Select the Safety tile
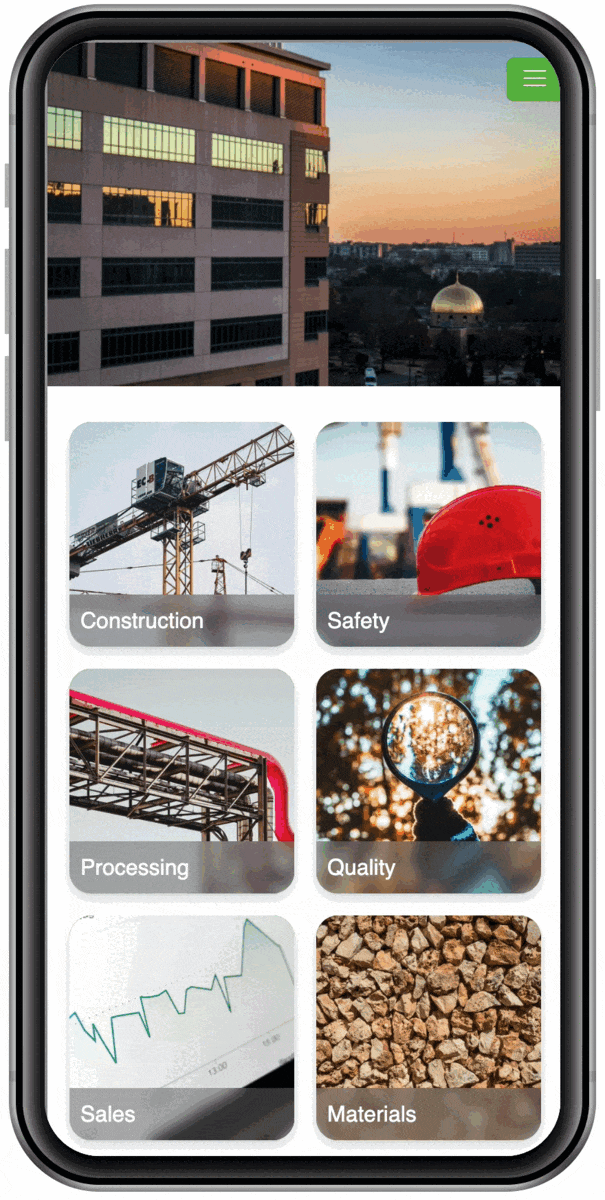The width and height of the screenshot is (605, 1200). tap(429, 534)
